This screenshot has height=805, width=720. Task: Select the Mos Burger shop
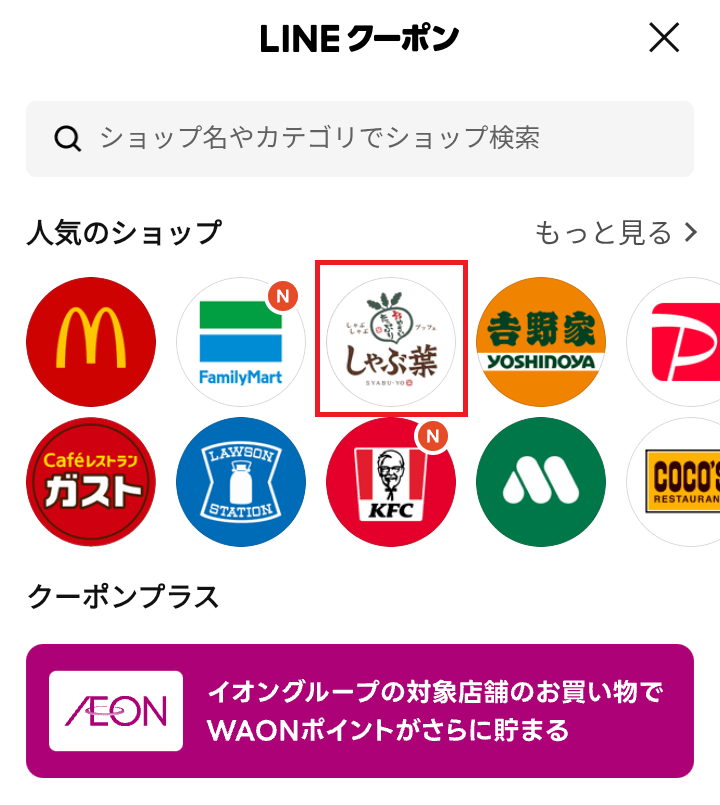541,482
